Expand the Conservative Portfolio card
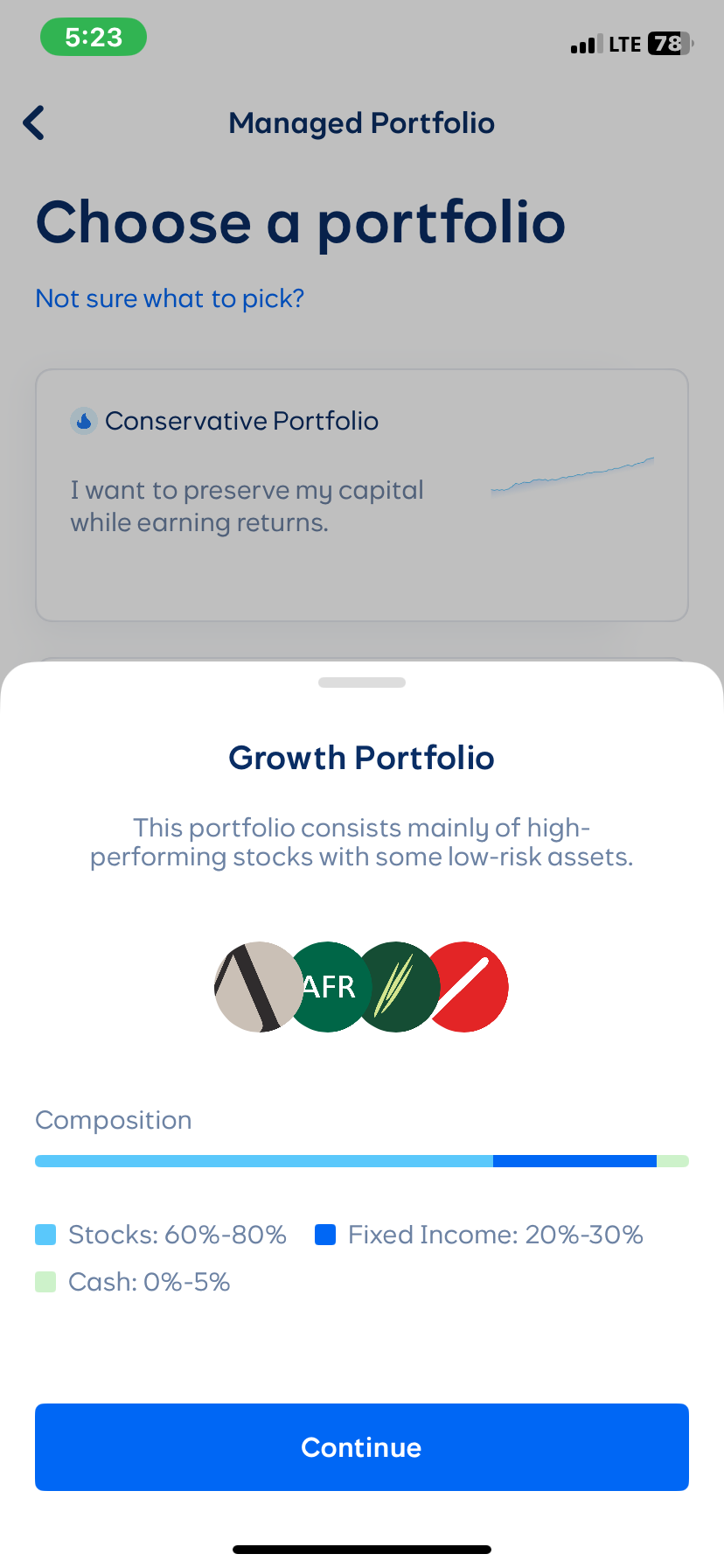Image resolution: width=724 pixels, height=1568 pixels. pos(362,494)
